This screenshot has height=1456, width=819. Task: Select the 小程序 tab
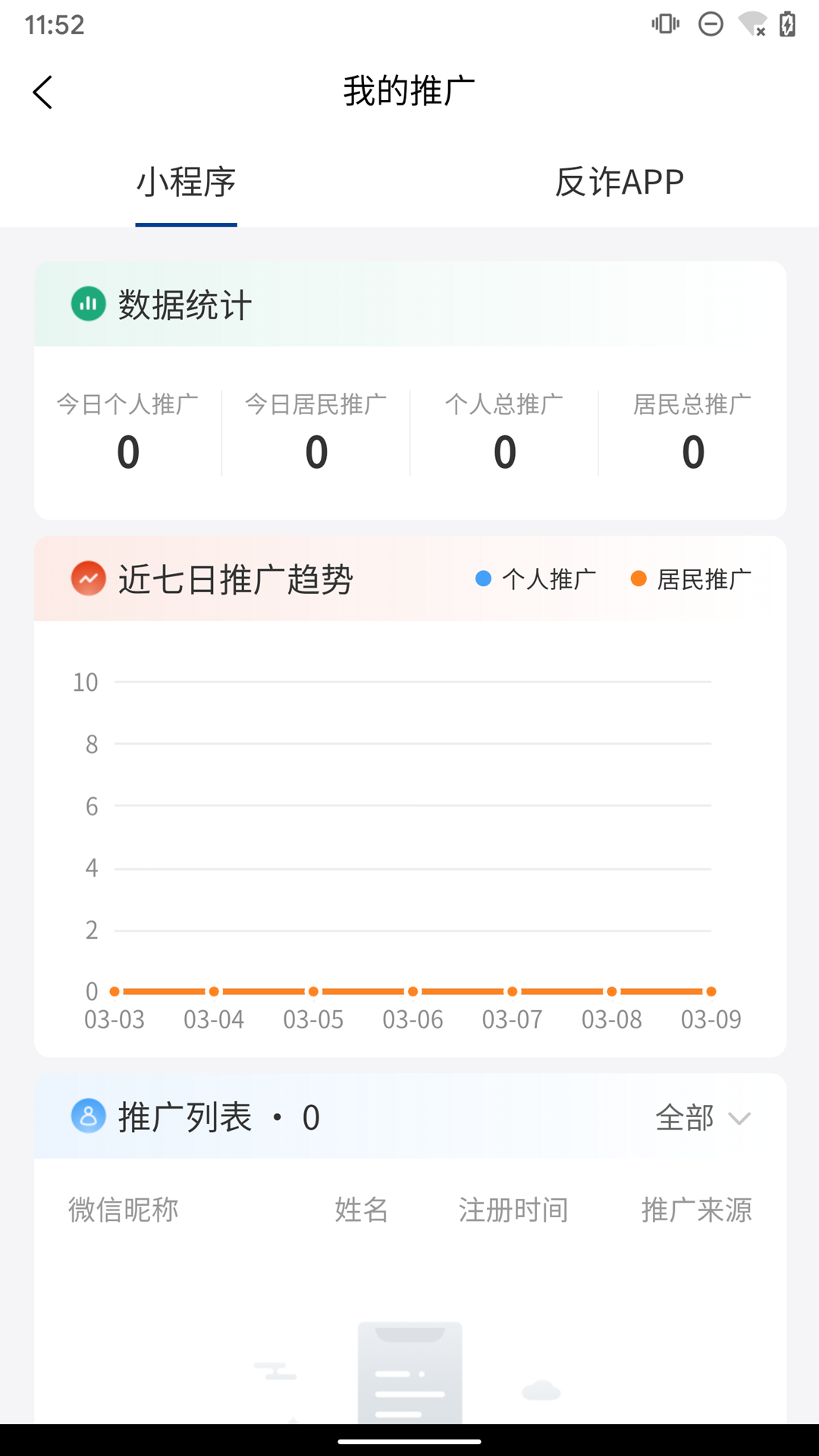point(186,182)
